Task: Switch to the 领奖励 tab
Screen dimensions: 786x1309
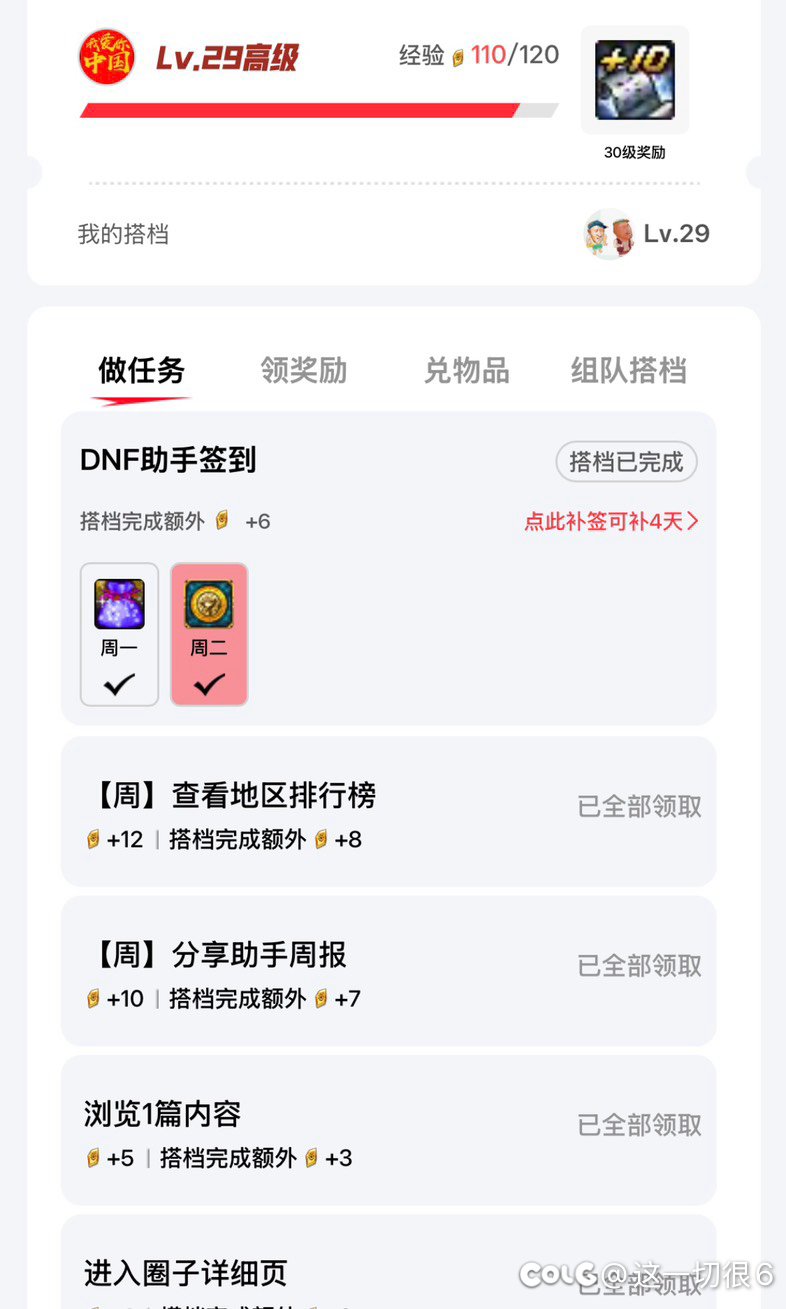Action: (x=303, y=371)
